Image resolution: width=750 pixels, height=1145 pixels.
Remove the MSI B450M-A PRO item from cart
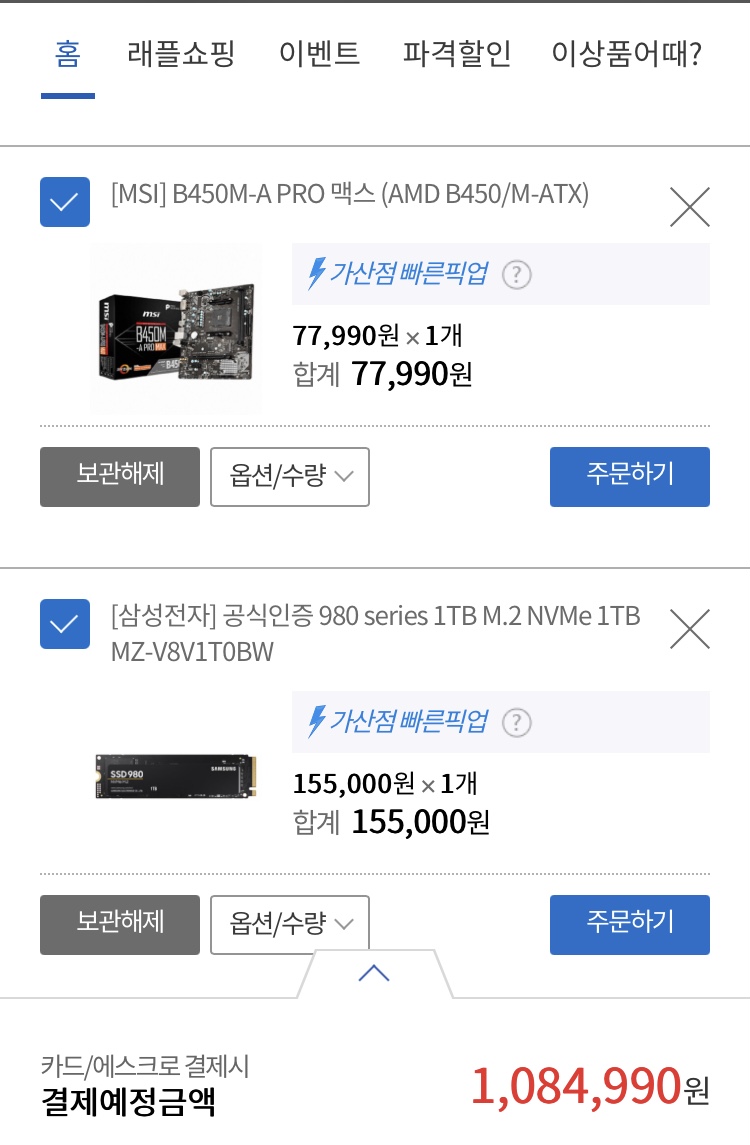689,207
